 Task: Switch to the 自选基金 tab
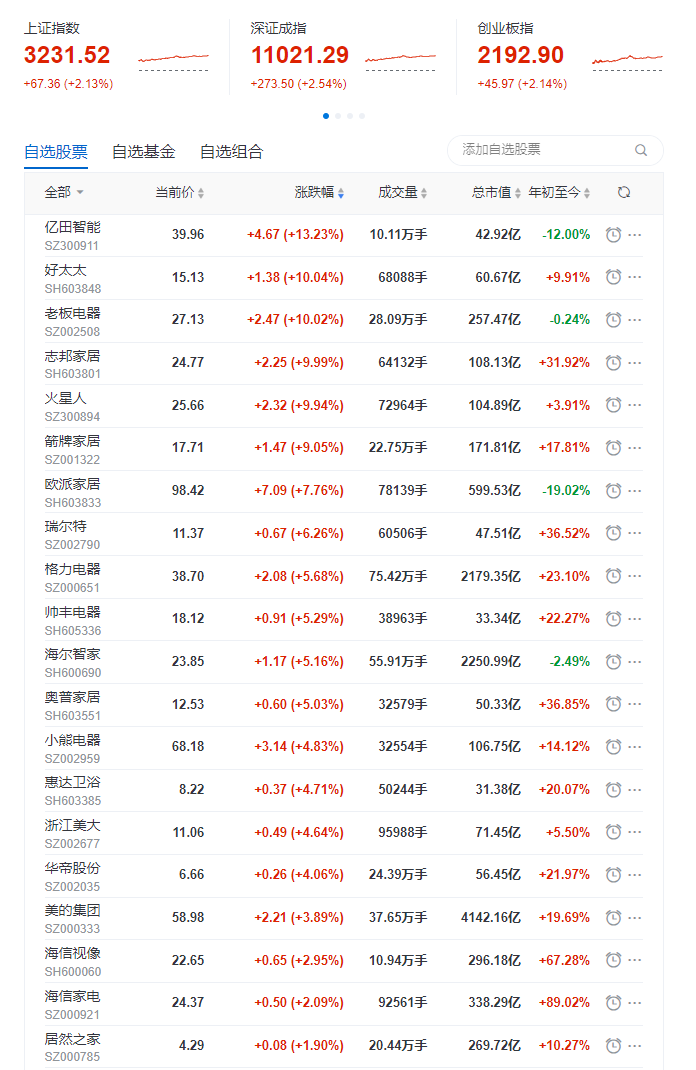point(143,152)
